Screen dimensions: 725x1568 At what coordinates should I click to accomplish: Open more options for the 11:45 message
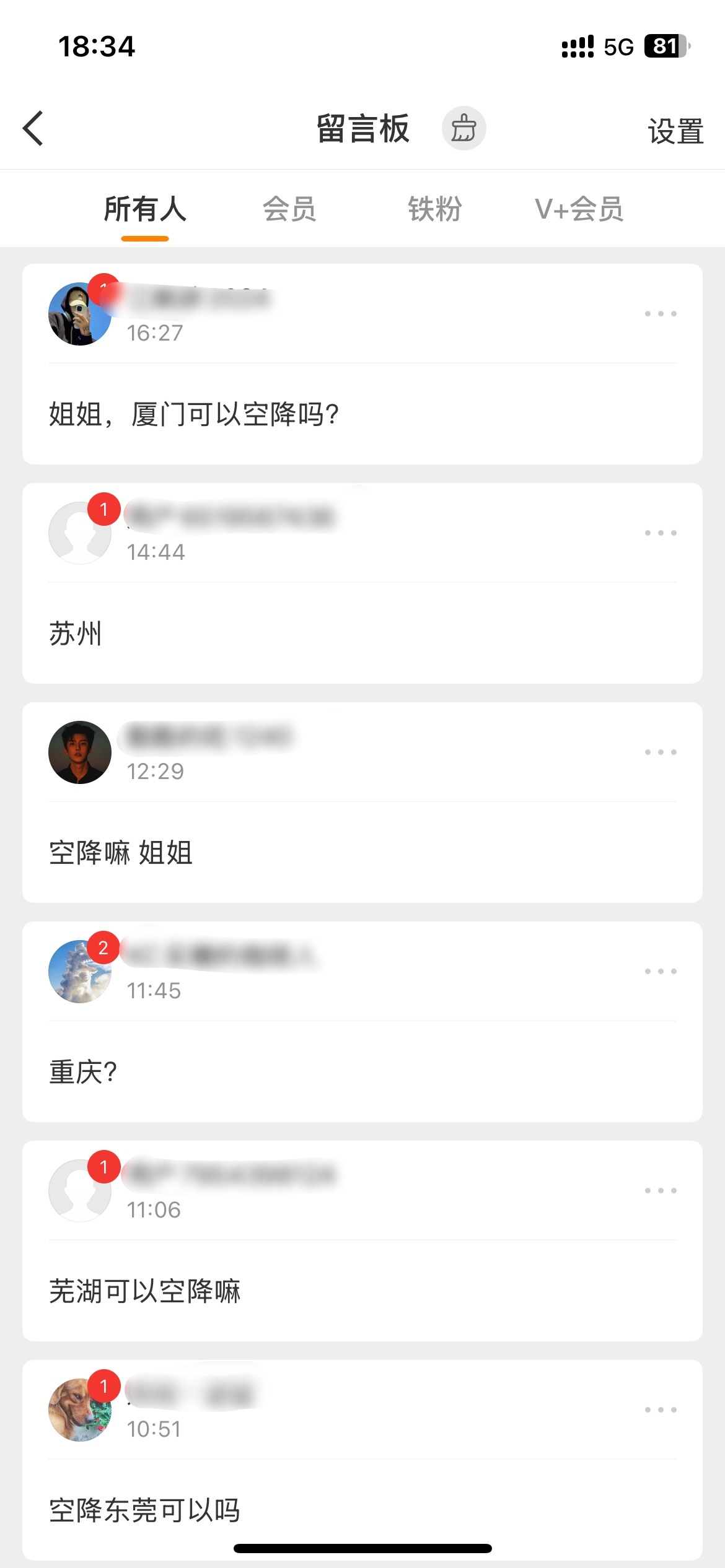(x=660, y=972)
